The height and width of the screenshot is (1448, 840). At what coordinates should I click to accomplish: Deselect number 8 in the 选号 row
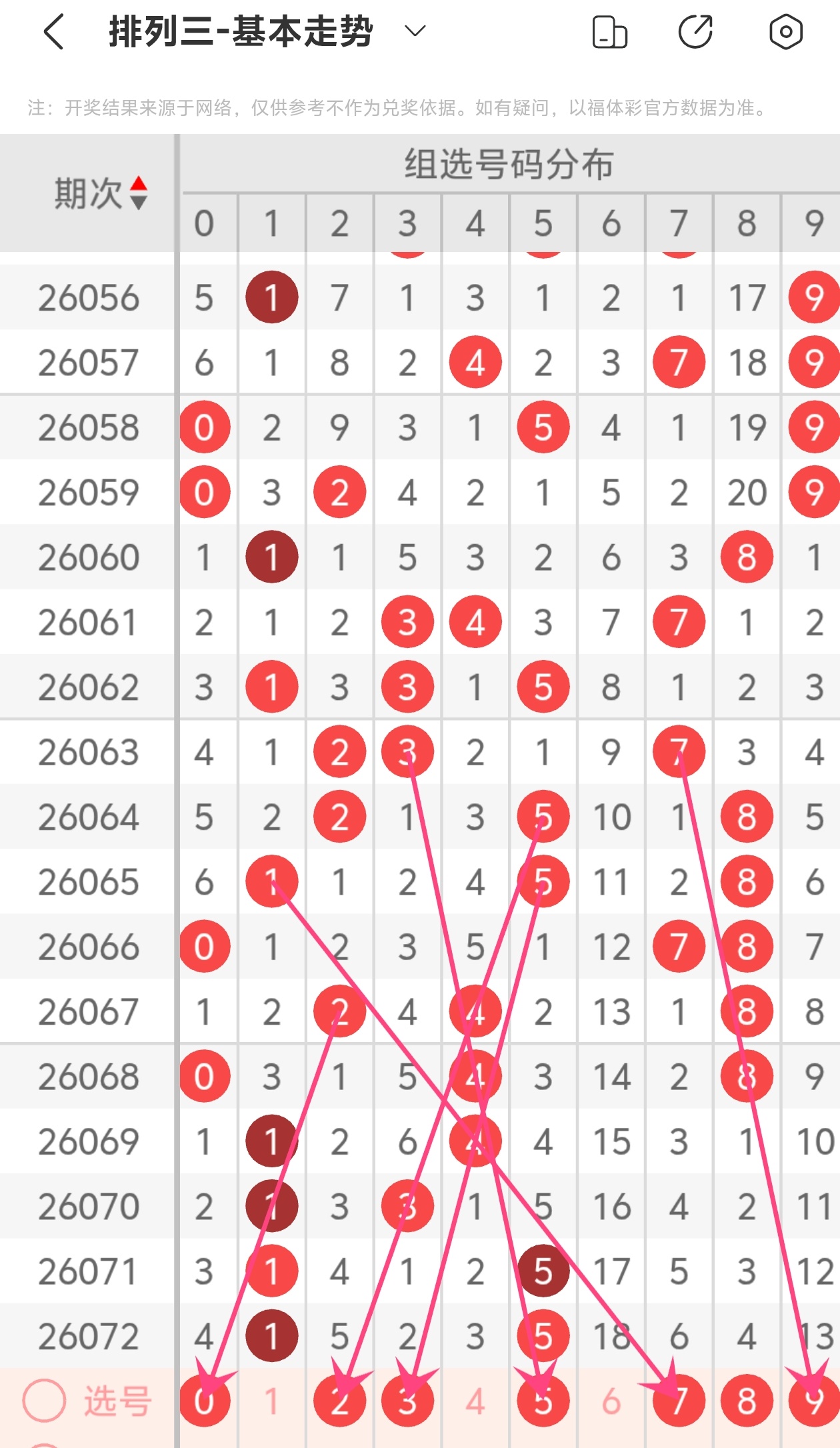pyautogui.click(x=746, y=1401)
